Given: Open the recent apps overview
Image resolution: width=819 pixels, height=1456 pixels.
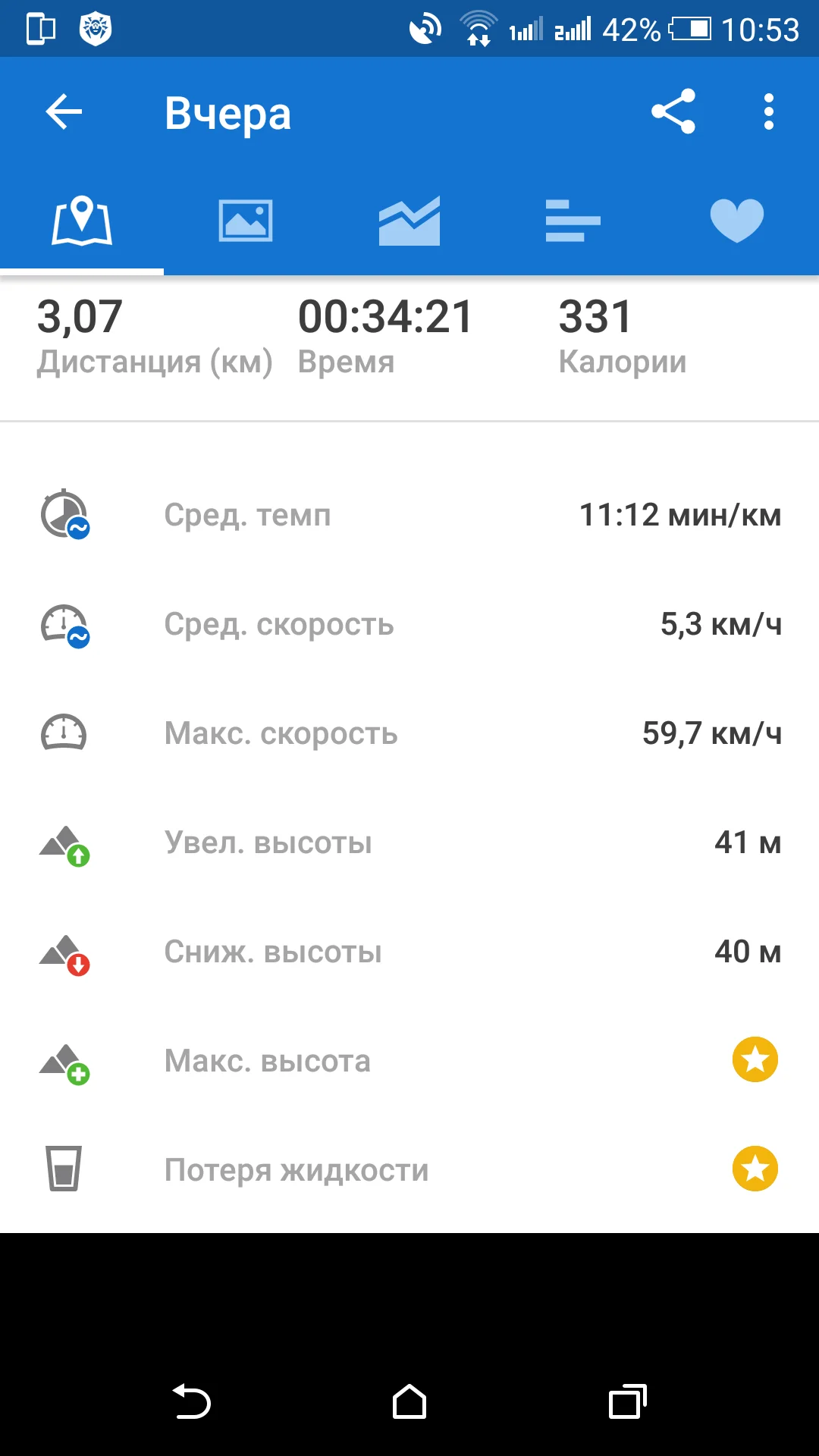Looking at the screenshot, I should click(x=627, y=1401).
